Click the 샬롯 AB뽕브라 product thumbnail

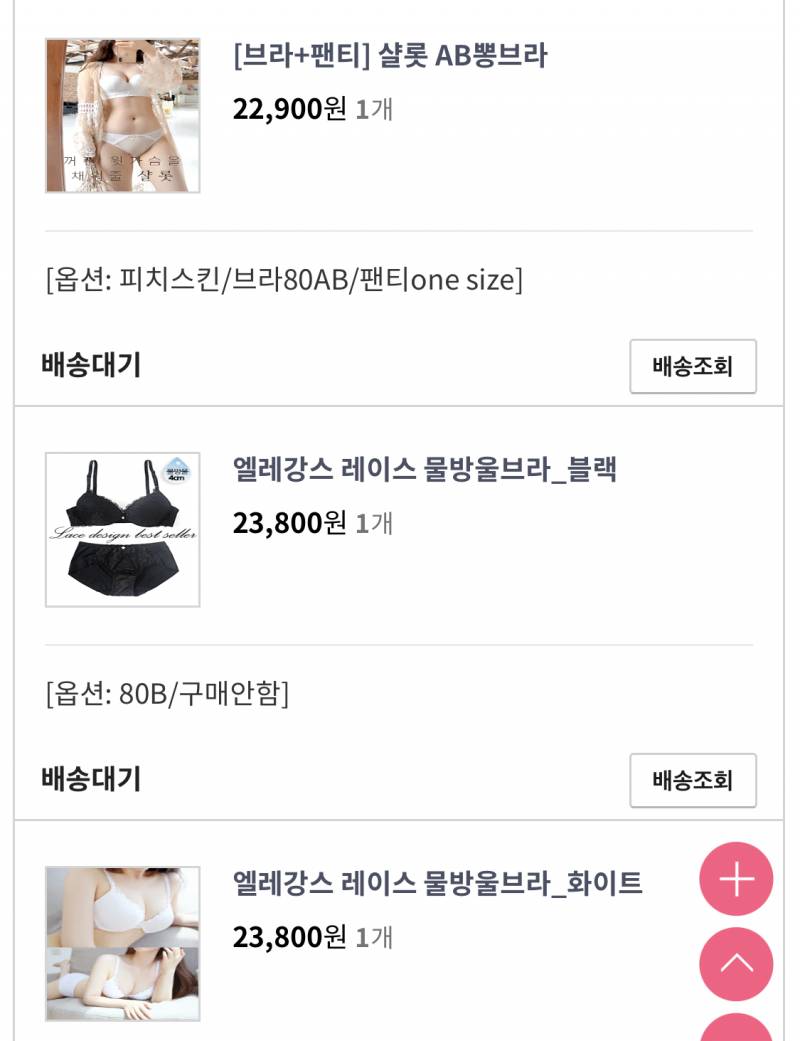[120, 114]
